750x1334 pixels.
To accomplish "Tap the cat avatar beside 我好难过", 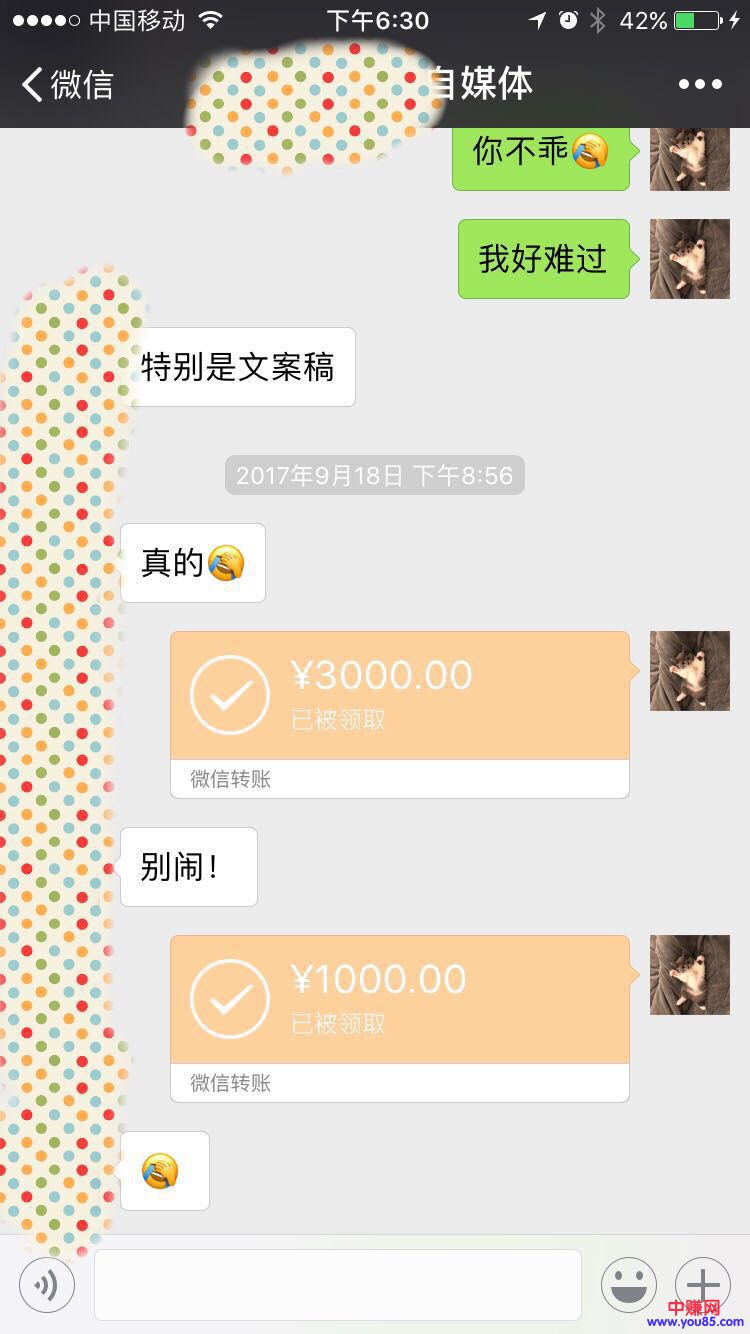I will 690,258.
